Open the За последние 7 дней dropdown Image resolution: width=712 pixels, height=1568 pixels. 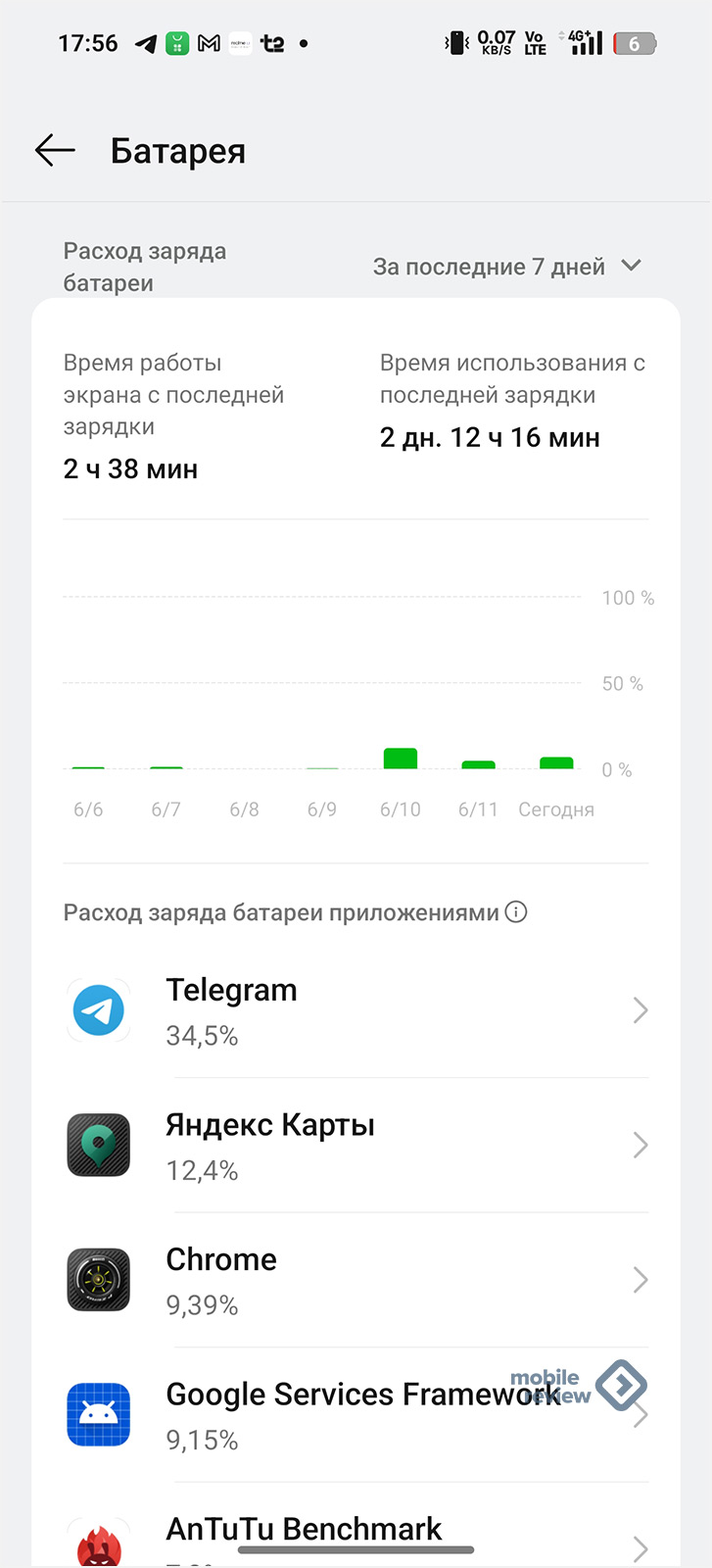click(x=507, y=267)
